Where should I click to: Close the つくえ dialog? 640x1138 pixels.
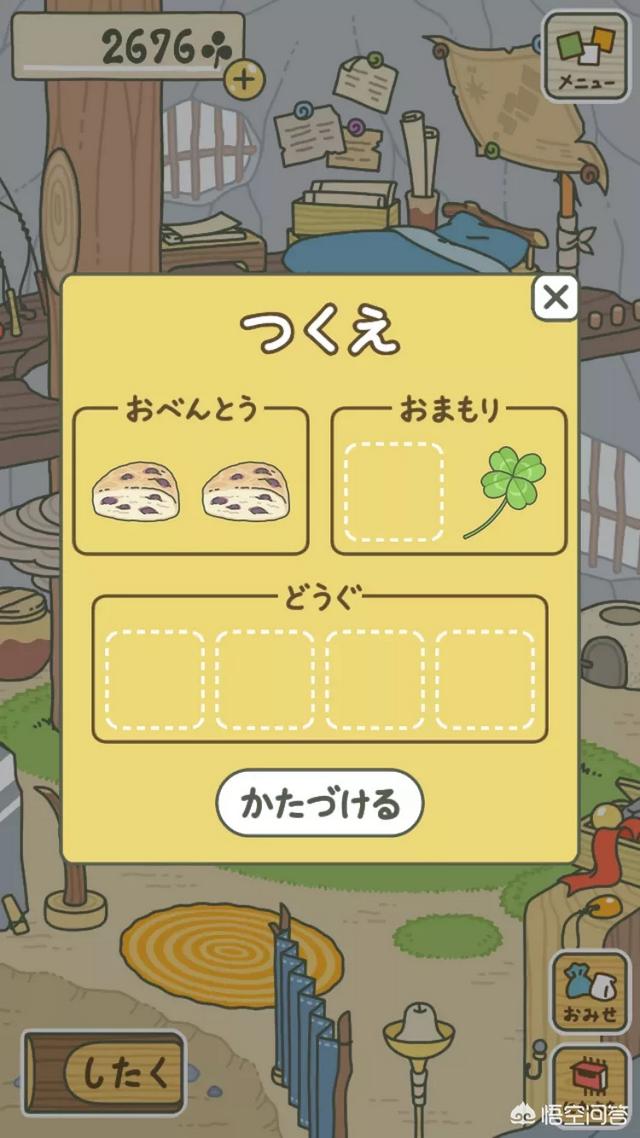click(x=556, y=297)
